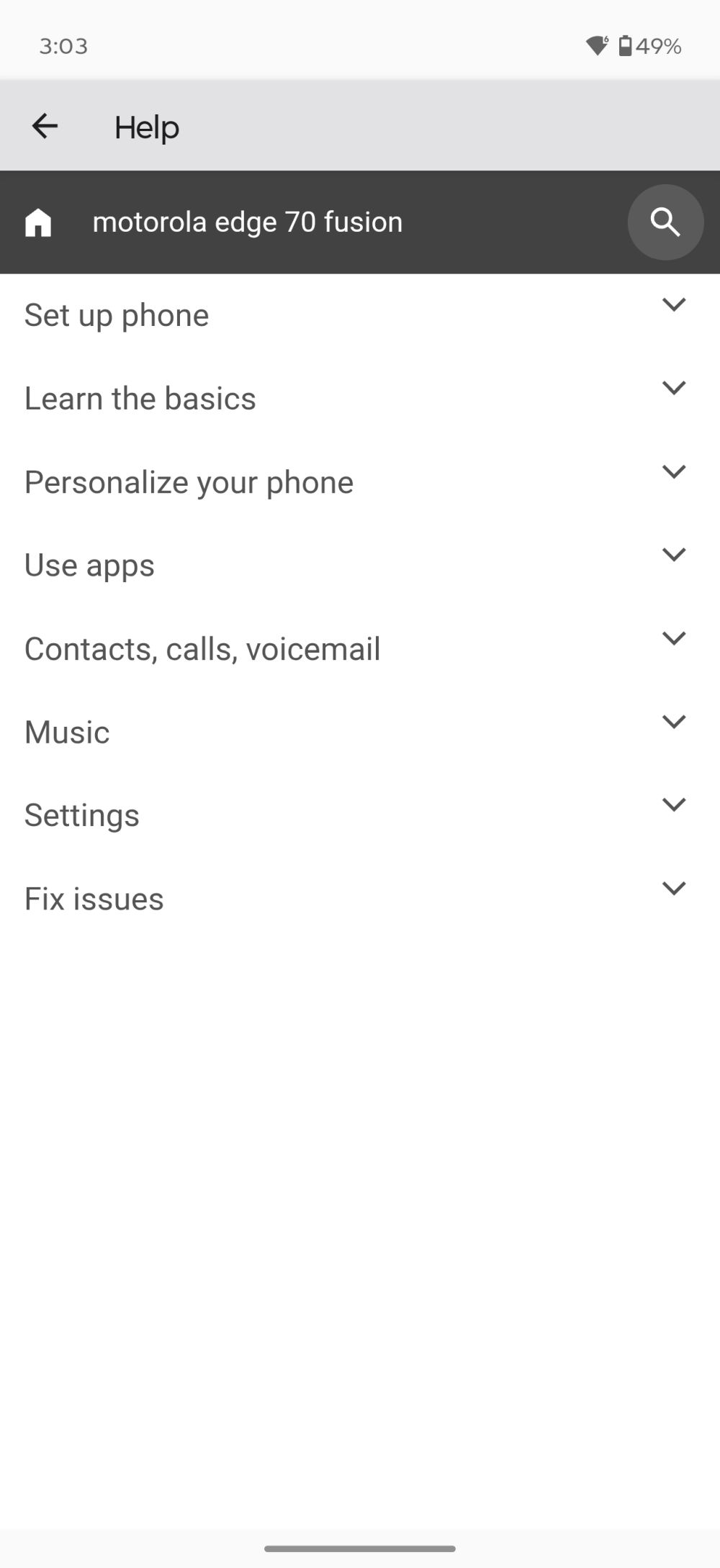Open the Use apps section
The image size is (720, 1568).
[673, 555]
